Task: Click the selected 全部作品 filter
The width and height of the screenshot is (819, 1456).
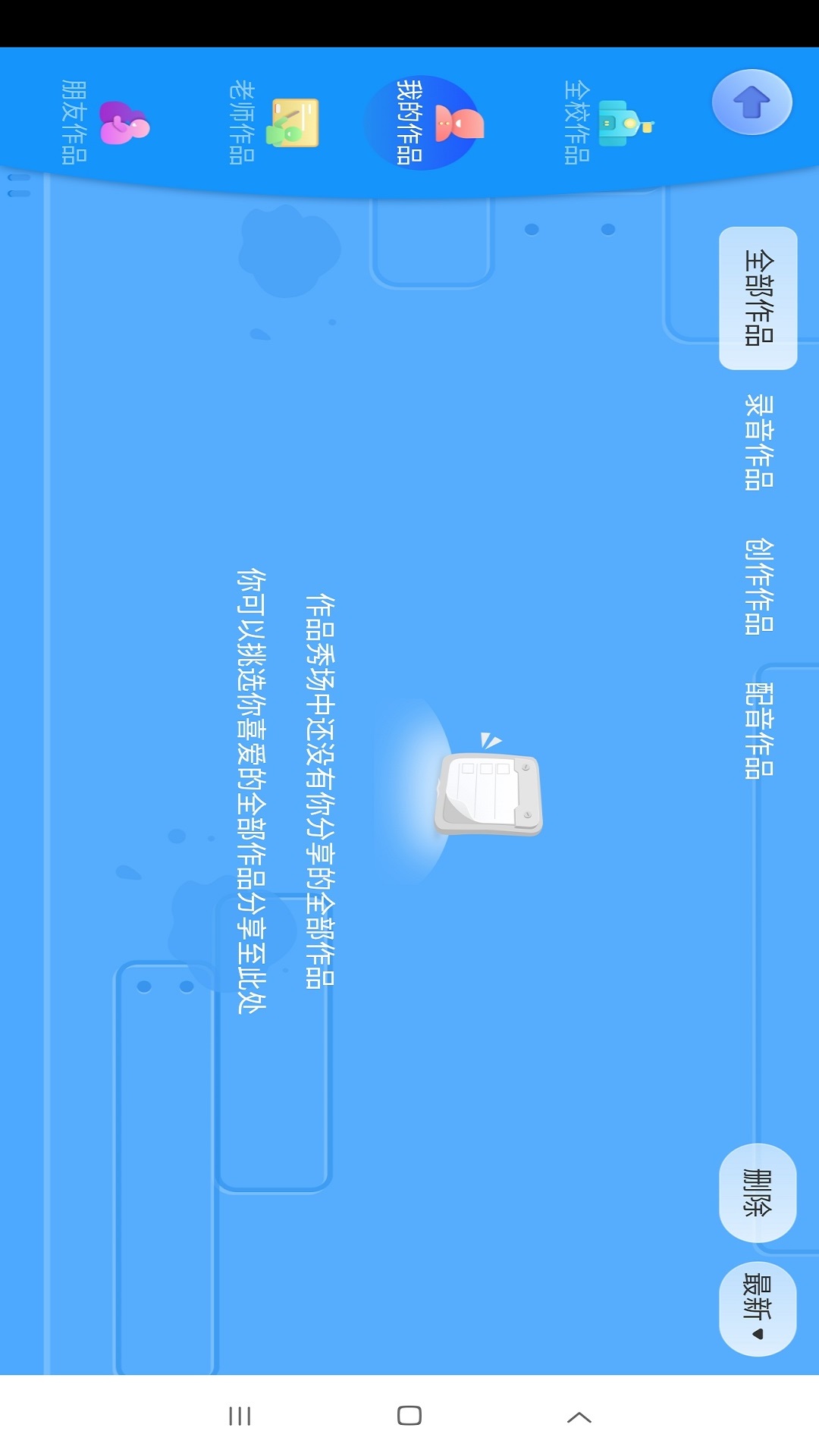Action: tap(758, 296)
